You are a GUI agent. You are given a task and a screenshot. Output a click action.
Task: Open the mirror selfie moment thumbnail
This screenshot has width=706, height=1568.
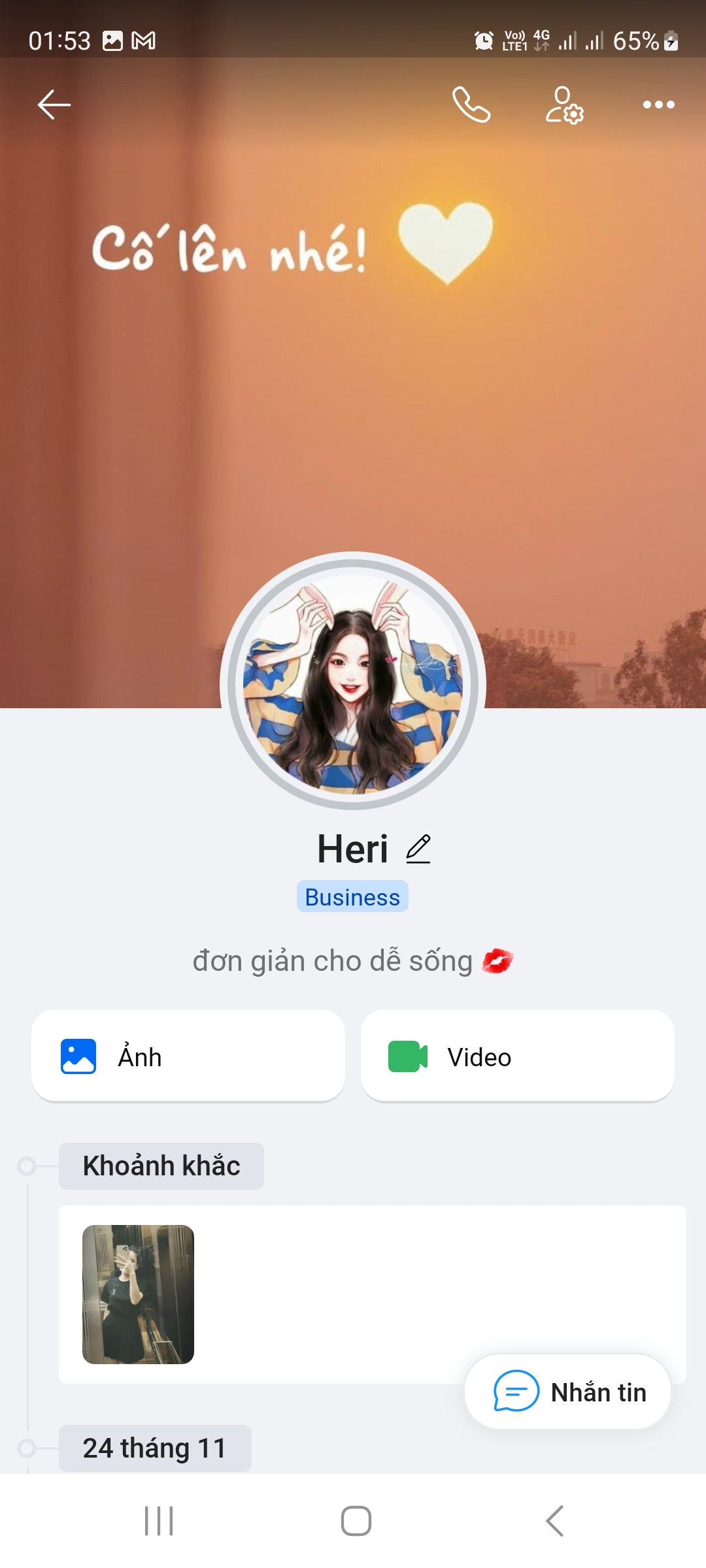pos(138,1294)
